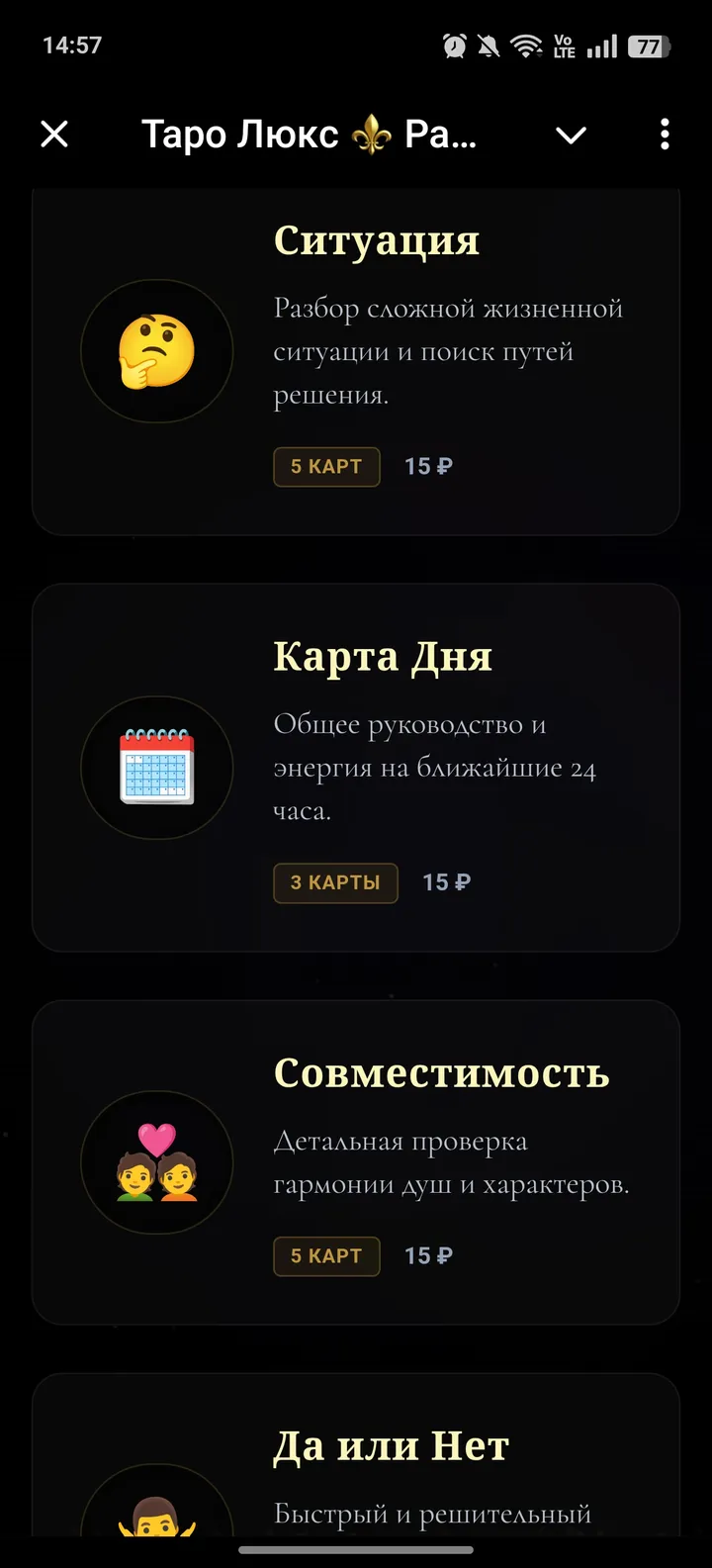Open the Совместимость compatibility reading
This screenshot has width=712, height=1568.
pyautogui.click(x=356, y=1162)
